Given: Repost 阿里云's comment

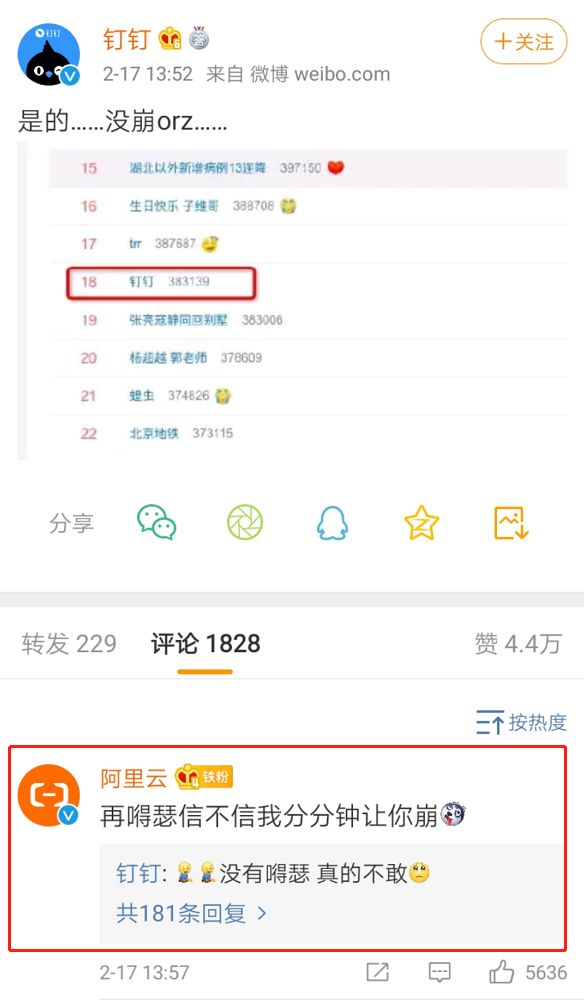Looking at the screenshot, I should click(377, 973).
